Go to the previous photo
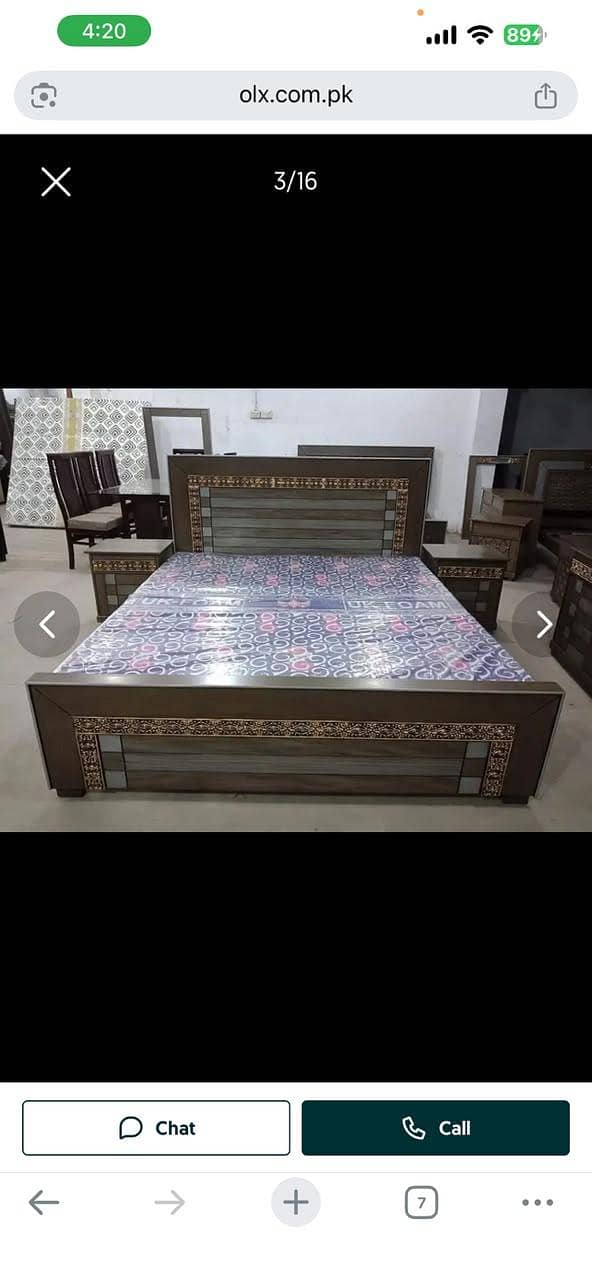 47,624
